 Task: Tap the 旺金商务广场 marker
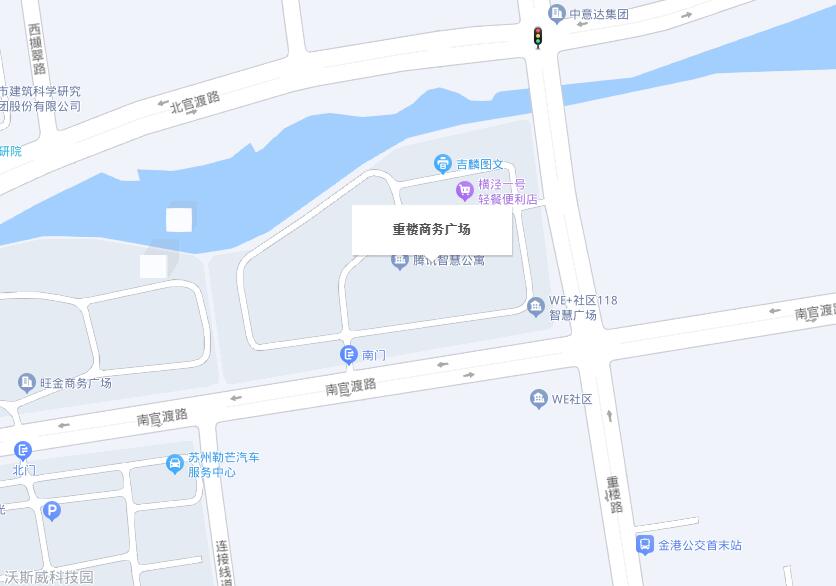27,382
